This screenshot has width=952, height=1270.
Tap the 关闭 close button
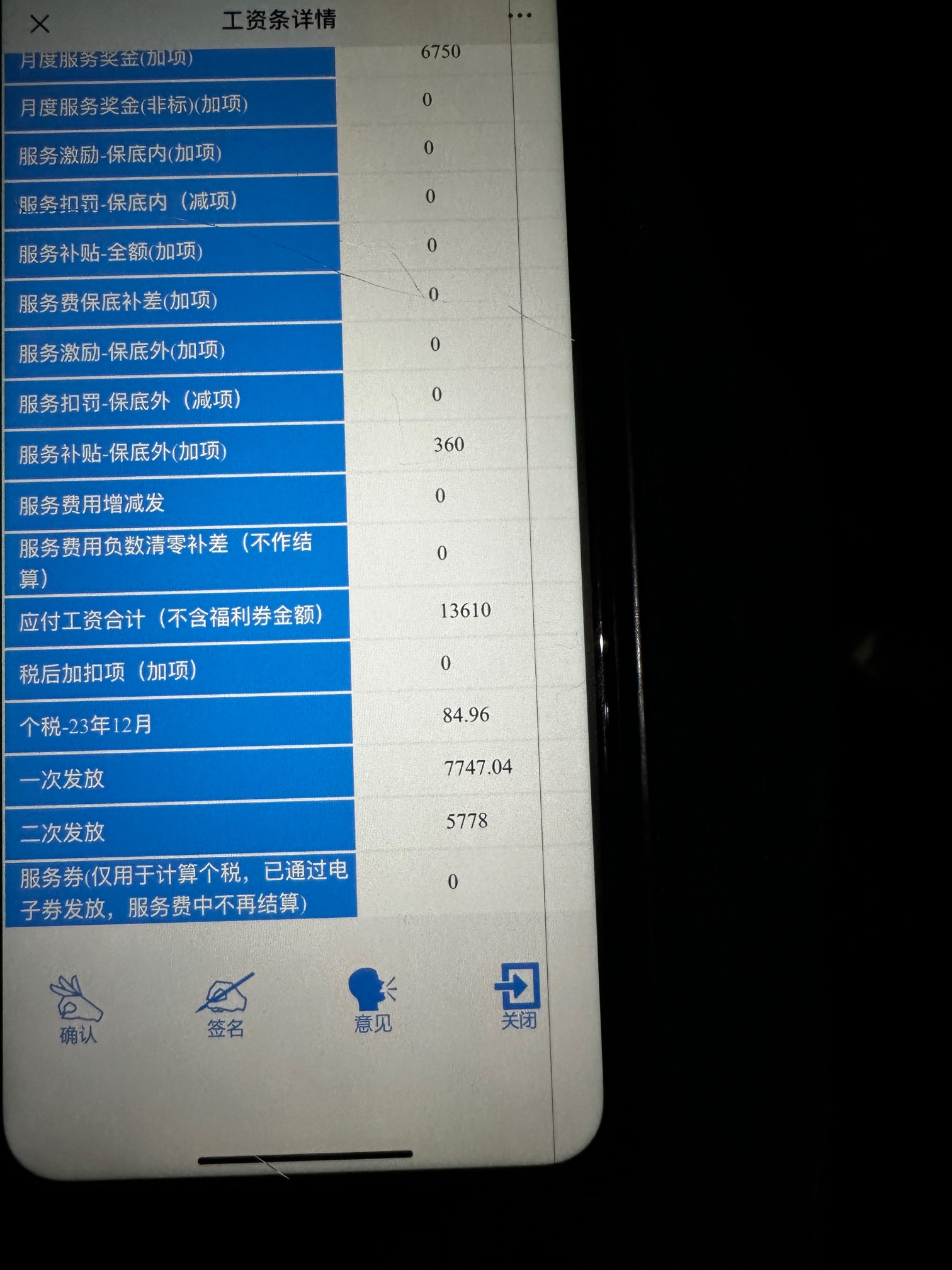click(x=518, y=996)
